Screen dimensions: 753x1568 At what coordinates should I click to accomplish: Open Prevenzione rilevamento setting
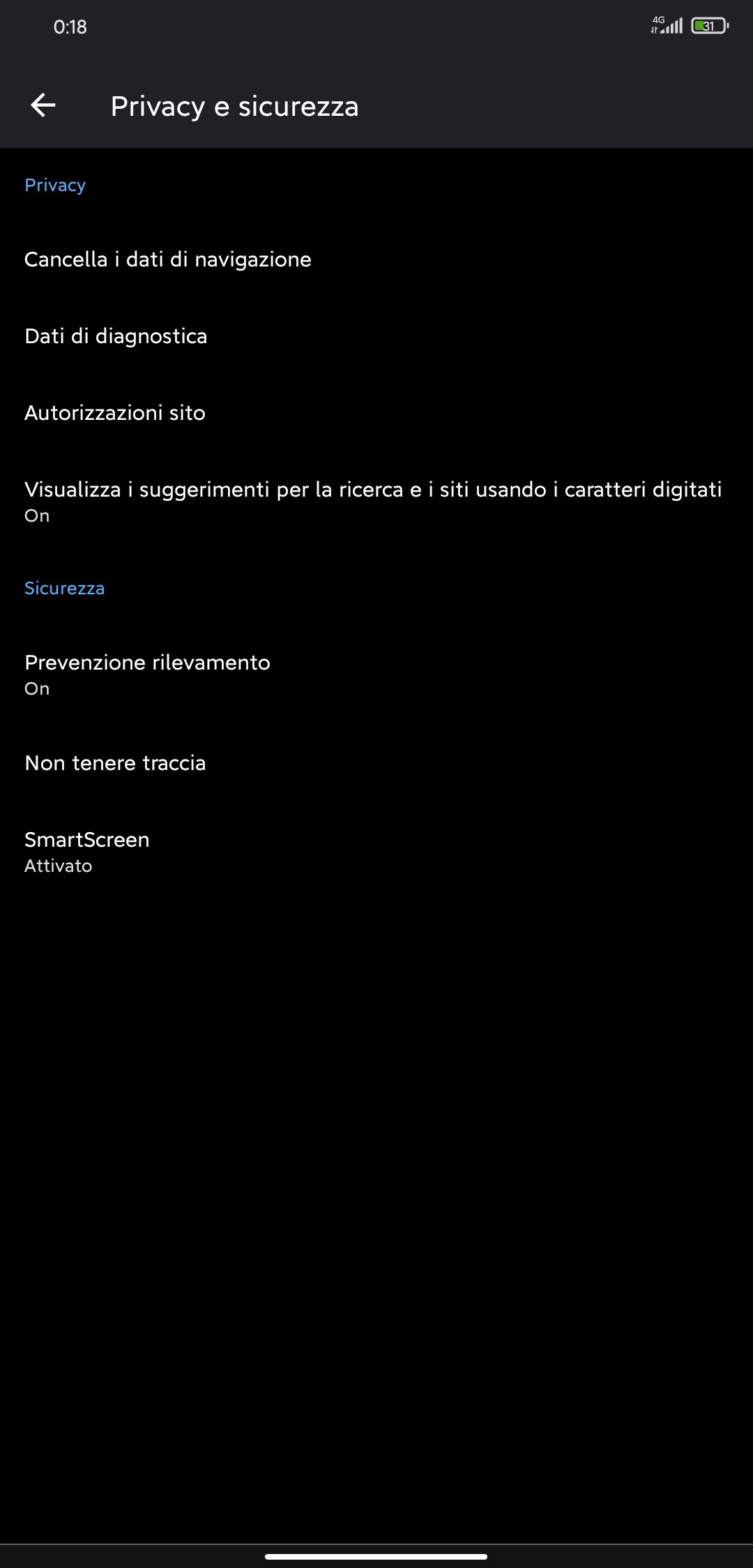coord(376,674)
